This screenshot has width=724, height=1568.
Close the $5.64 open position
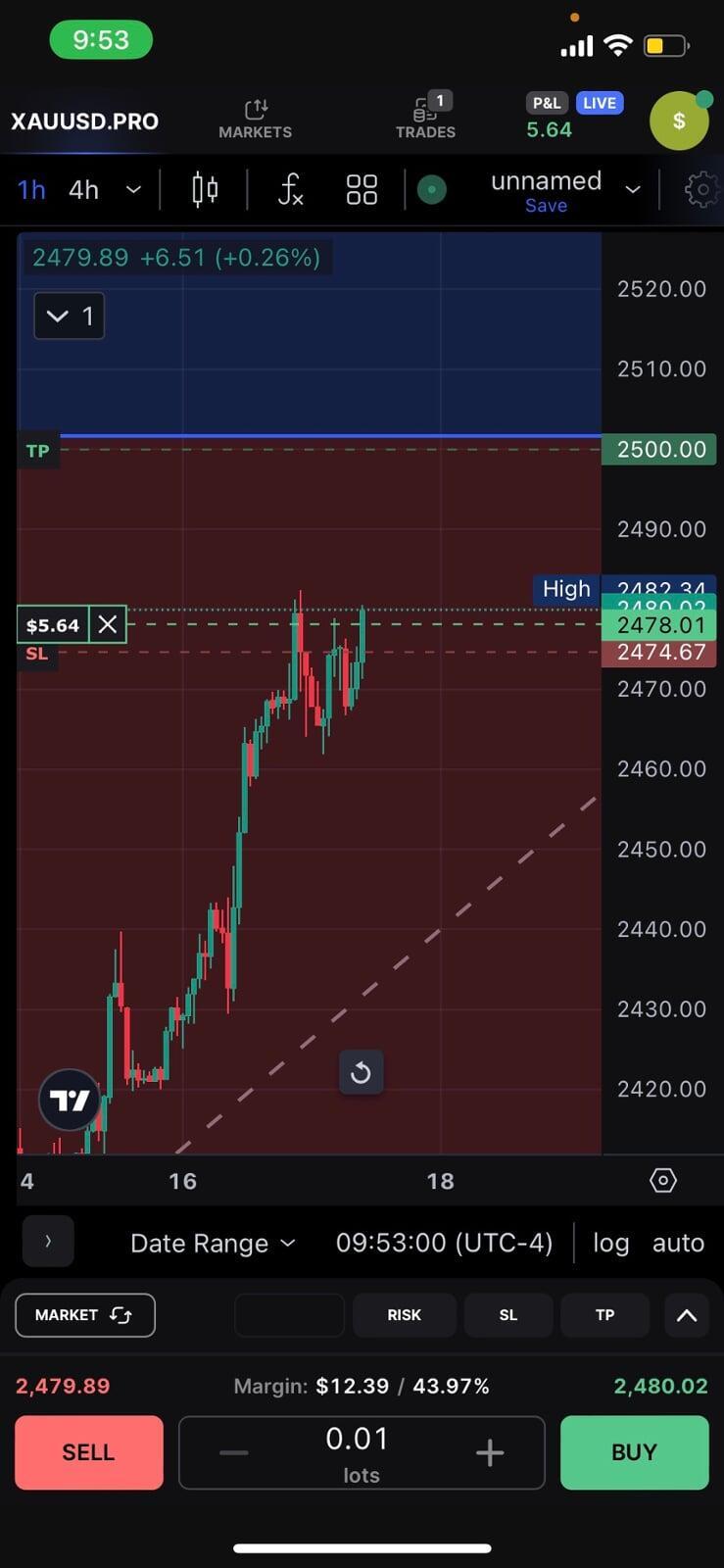click(x=108, y=624)
